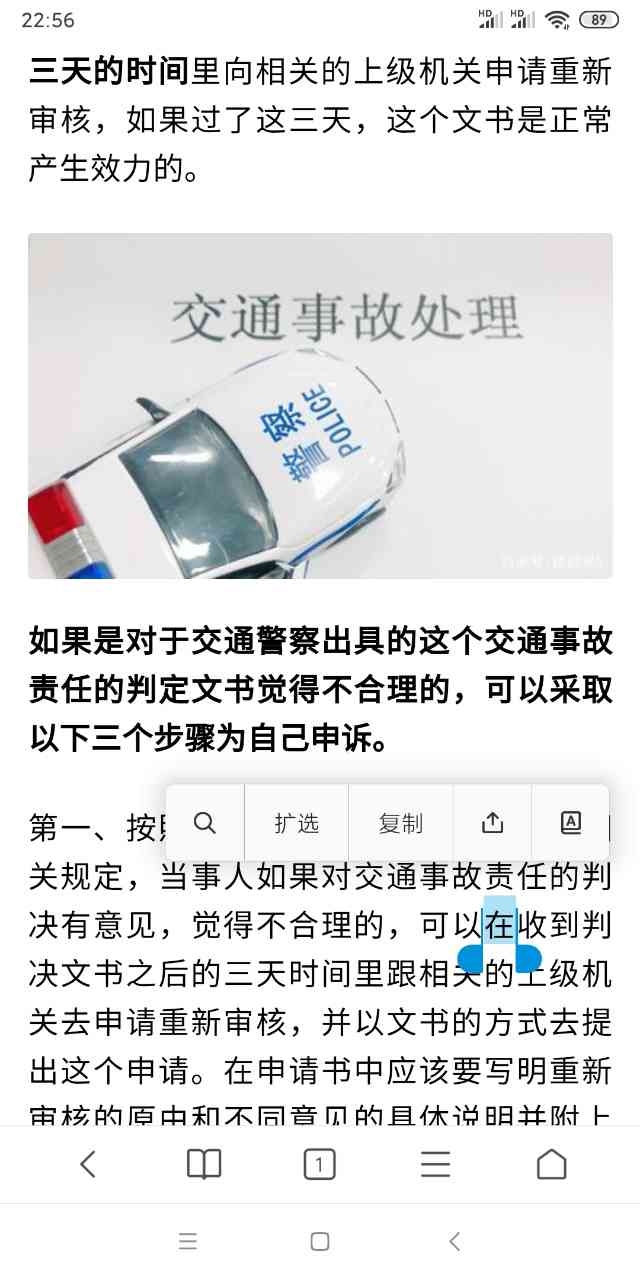Open the bookmarks book icon
Screen dimensions: 640x1280
[204, 1164]
